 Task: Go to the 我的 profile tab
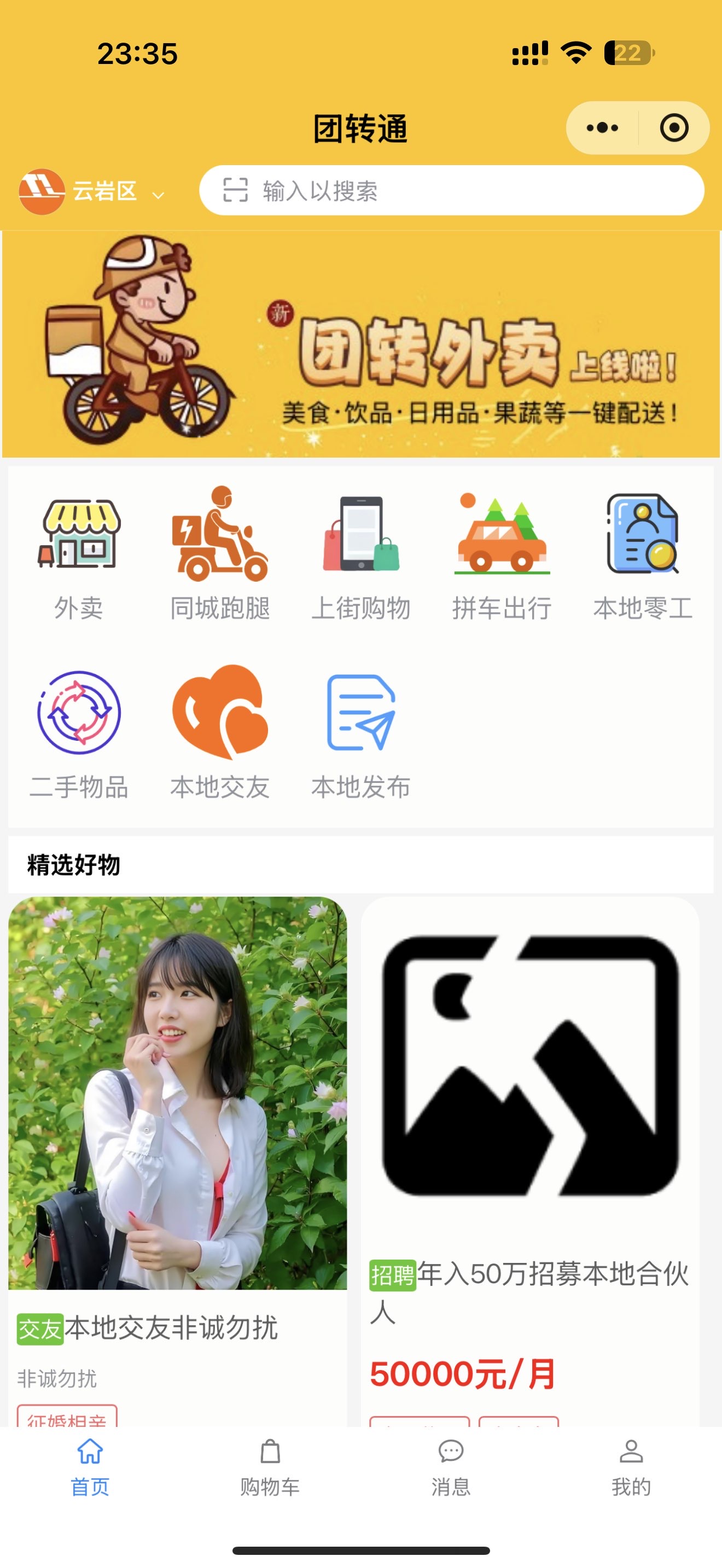[631, 1467]
